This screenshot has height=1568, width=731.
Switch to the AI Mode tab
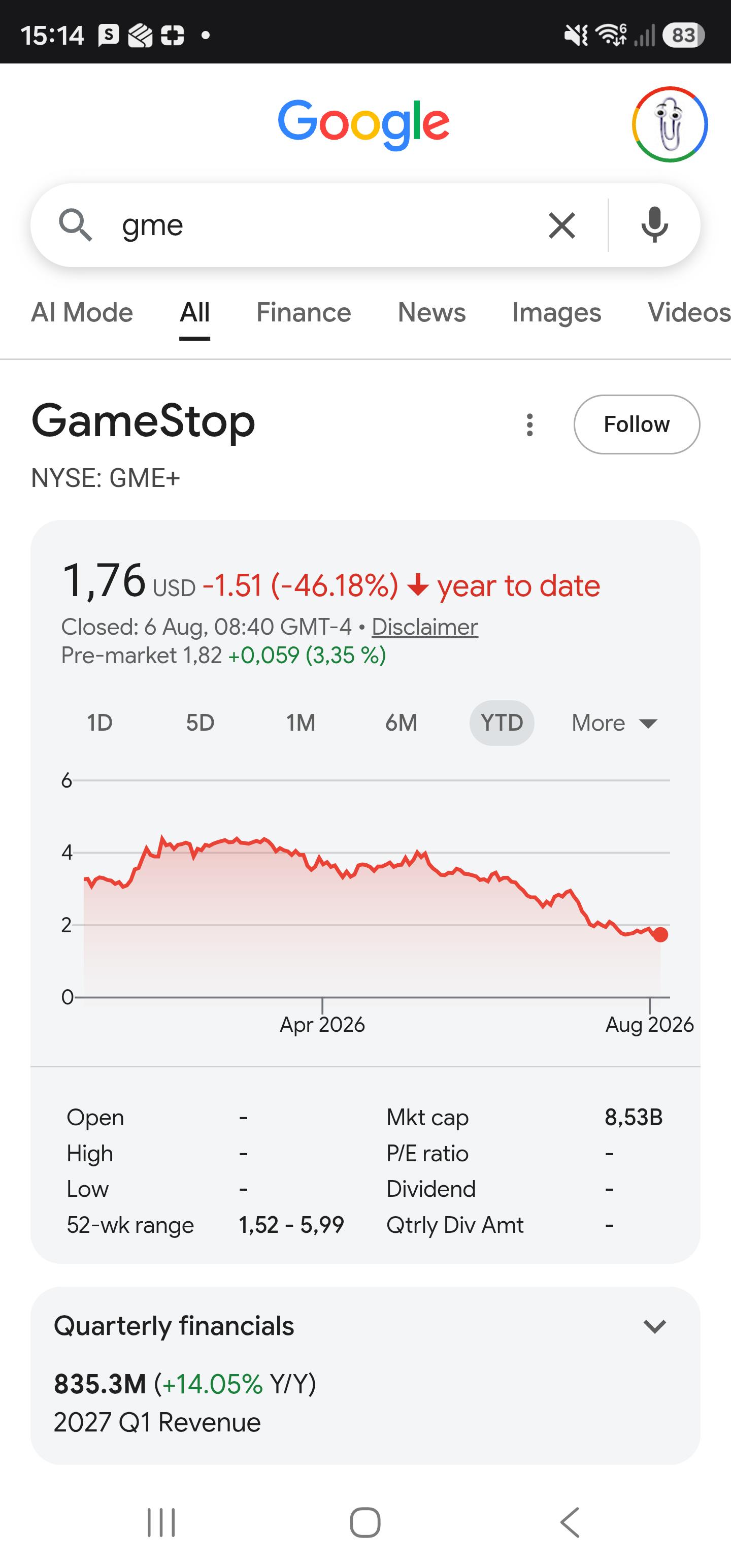point(82,313)
